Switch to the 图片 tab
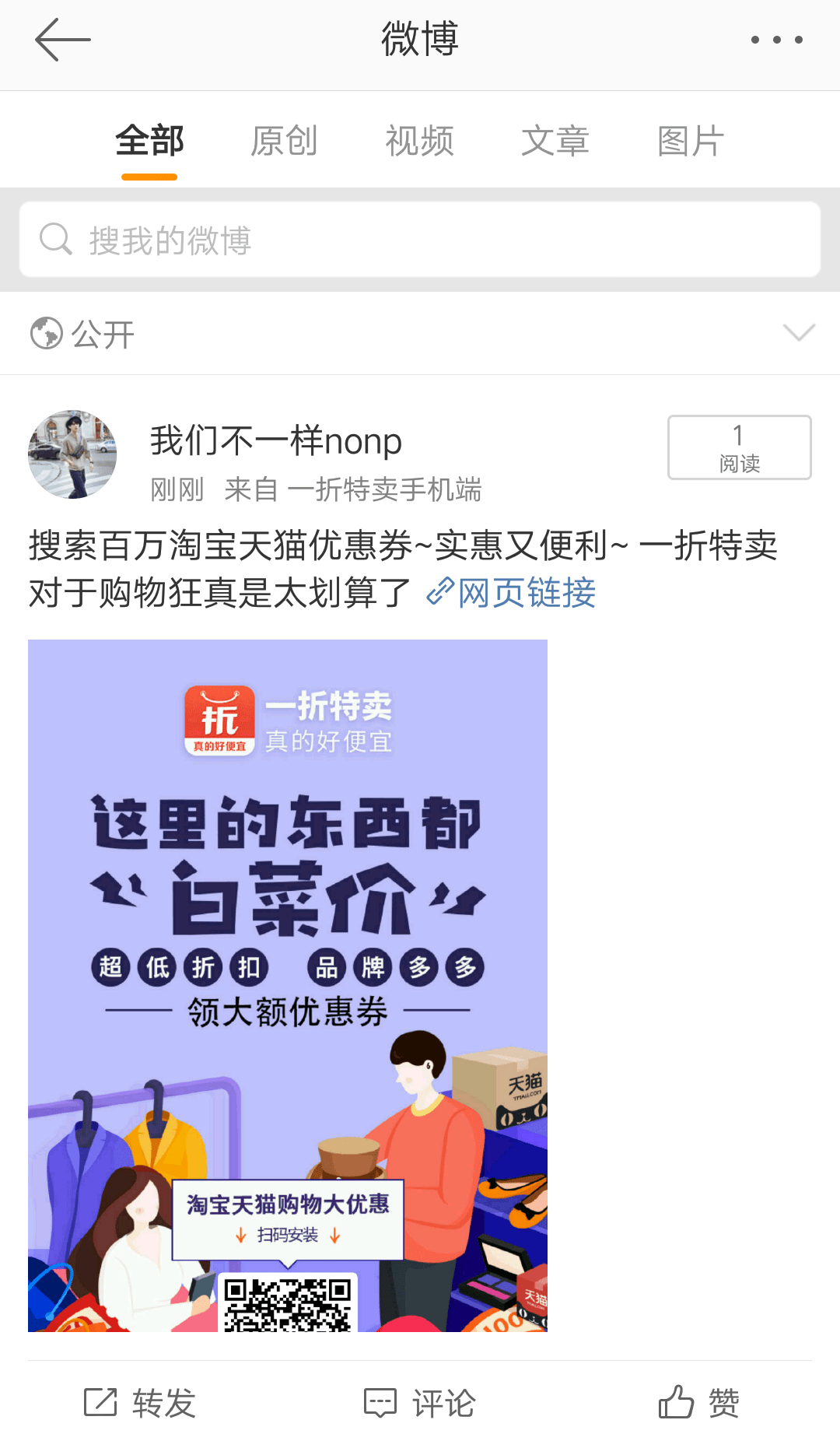840x1441 pixels. [x=690, y=142]
